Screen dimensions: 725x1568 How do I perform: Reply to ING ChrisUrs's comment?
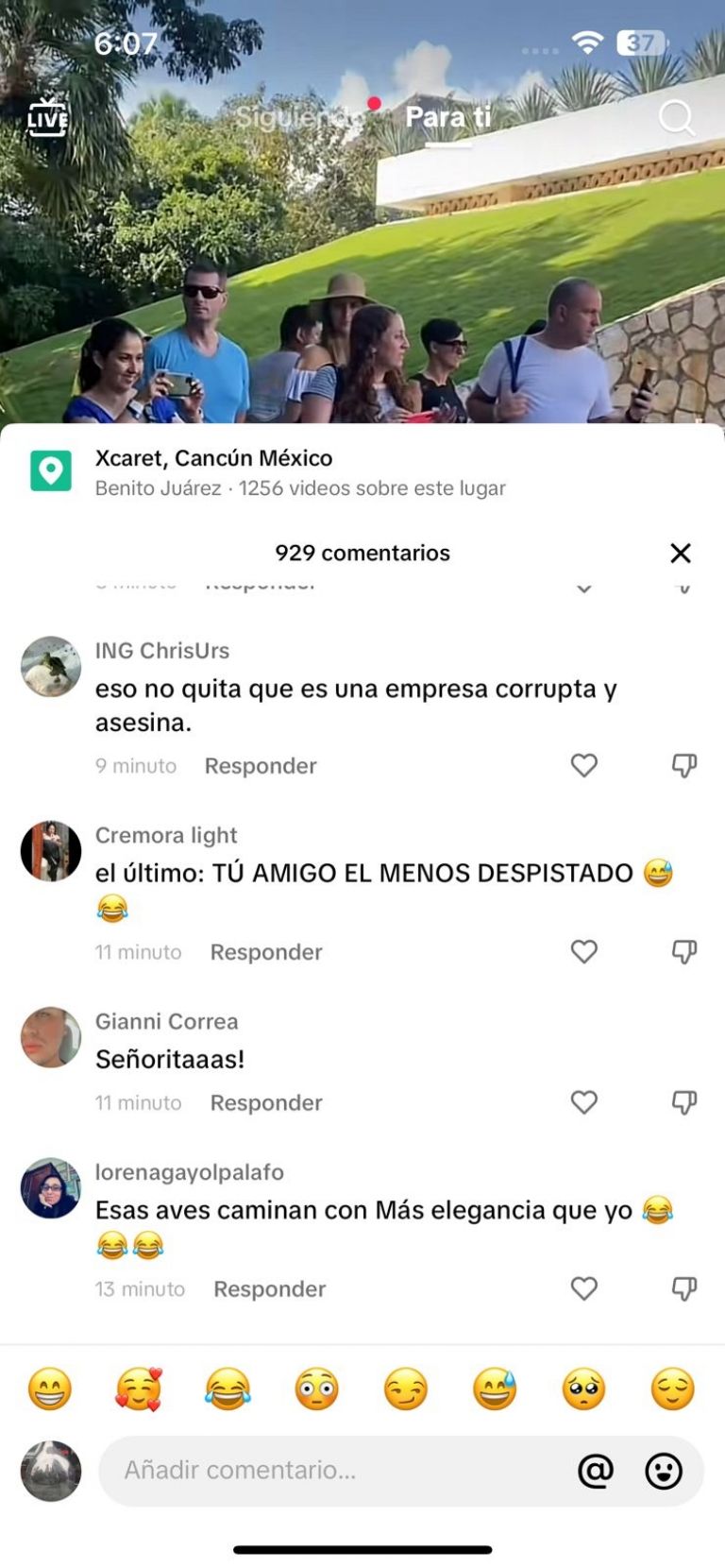point(261,766)
